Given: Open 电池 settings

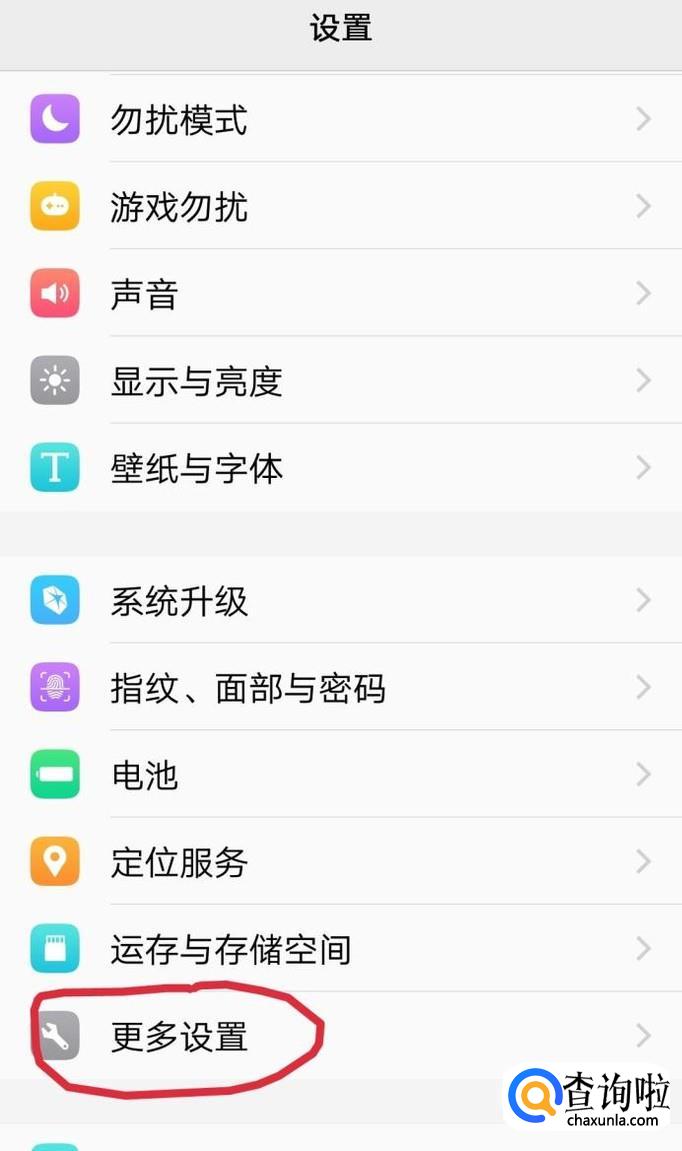Looking at the screenshot, I should (x=146, y=776).
